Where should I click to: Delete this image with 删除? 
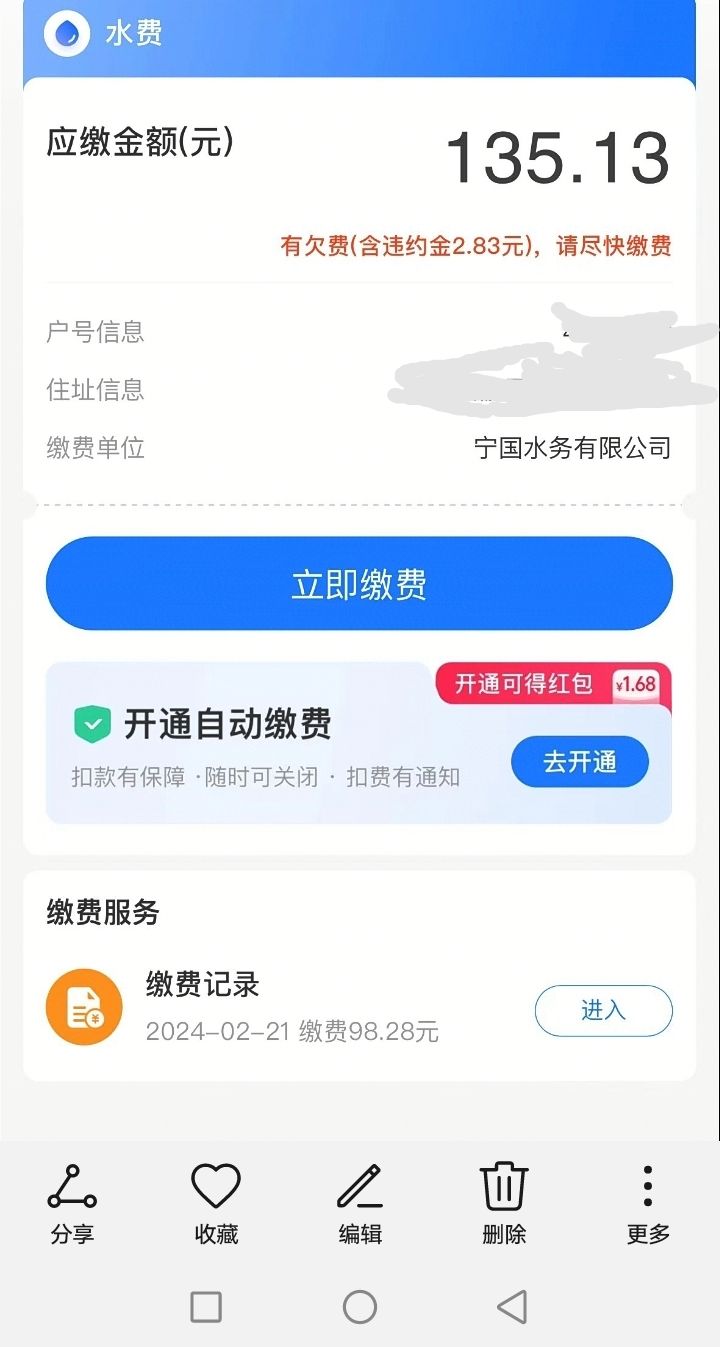tap(504, 1205)
